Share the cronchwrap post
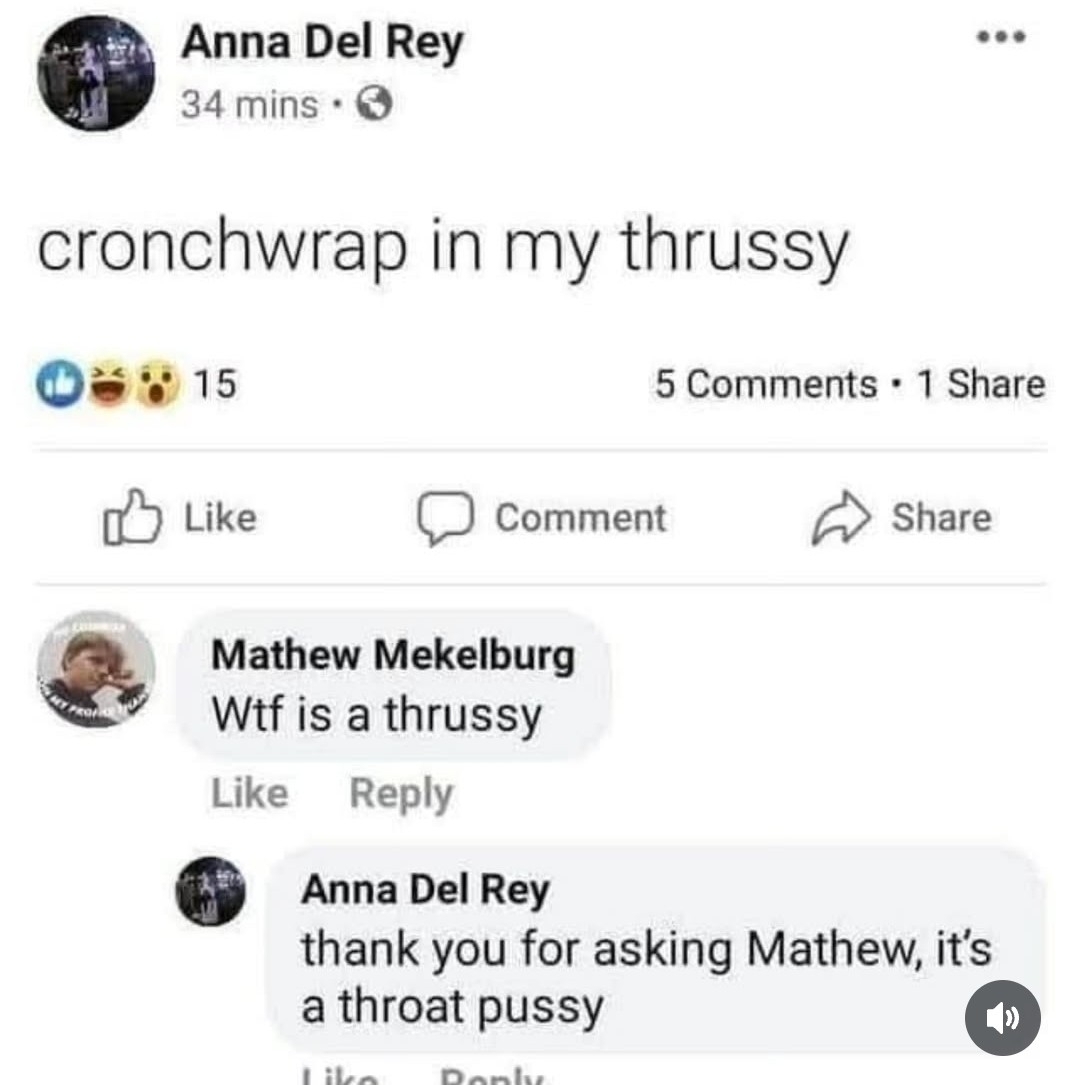The width and height of the screenshot is (1080, 1085). 901,518
